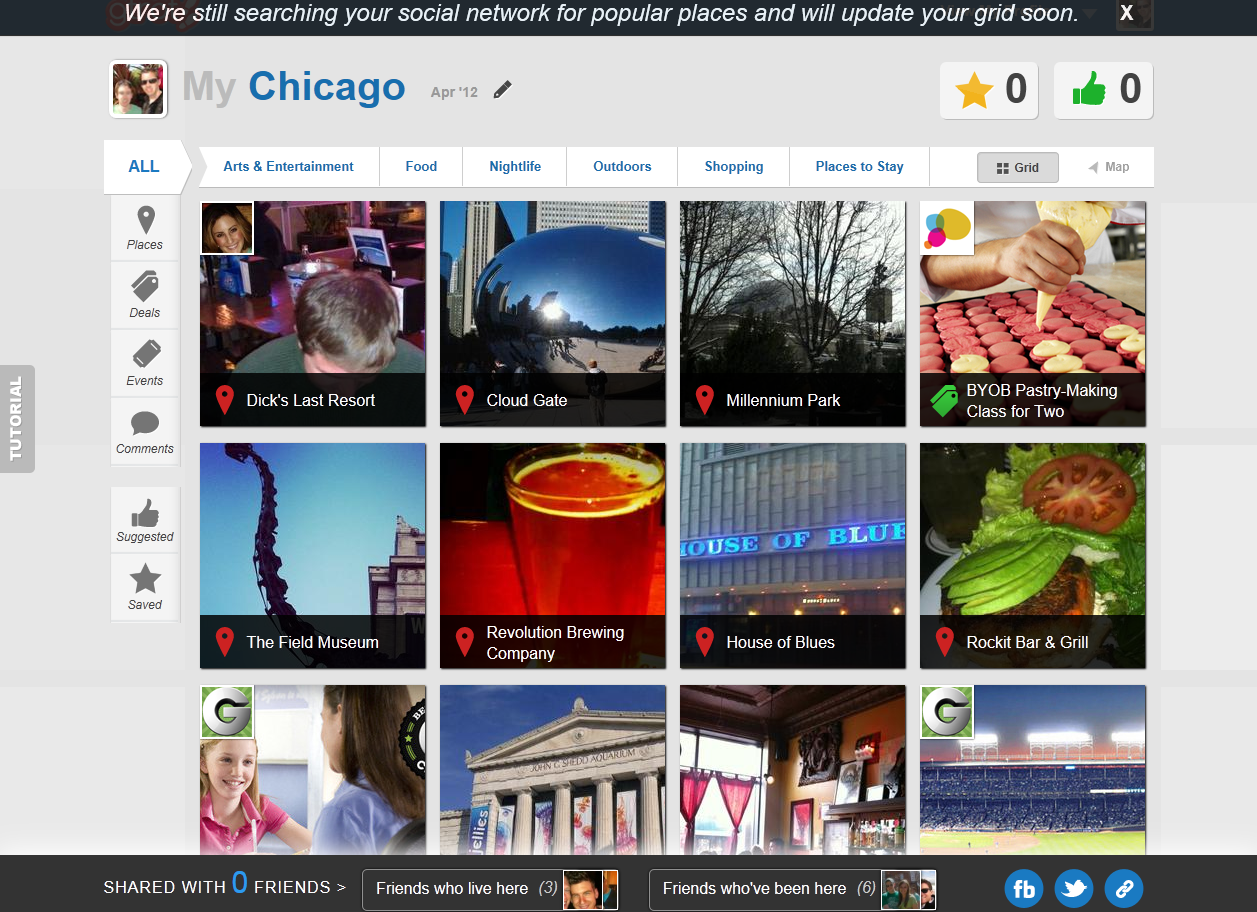Image resolution: width=1257 pixels, height=912 pixels.
Task: Open Saved items
Action: point(145,587)
